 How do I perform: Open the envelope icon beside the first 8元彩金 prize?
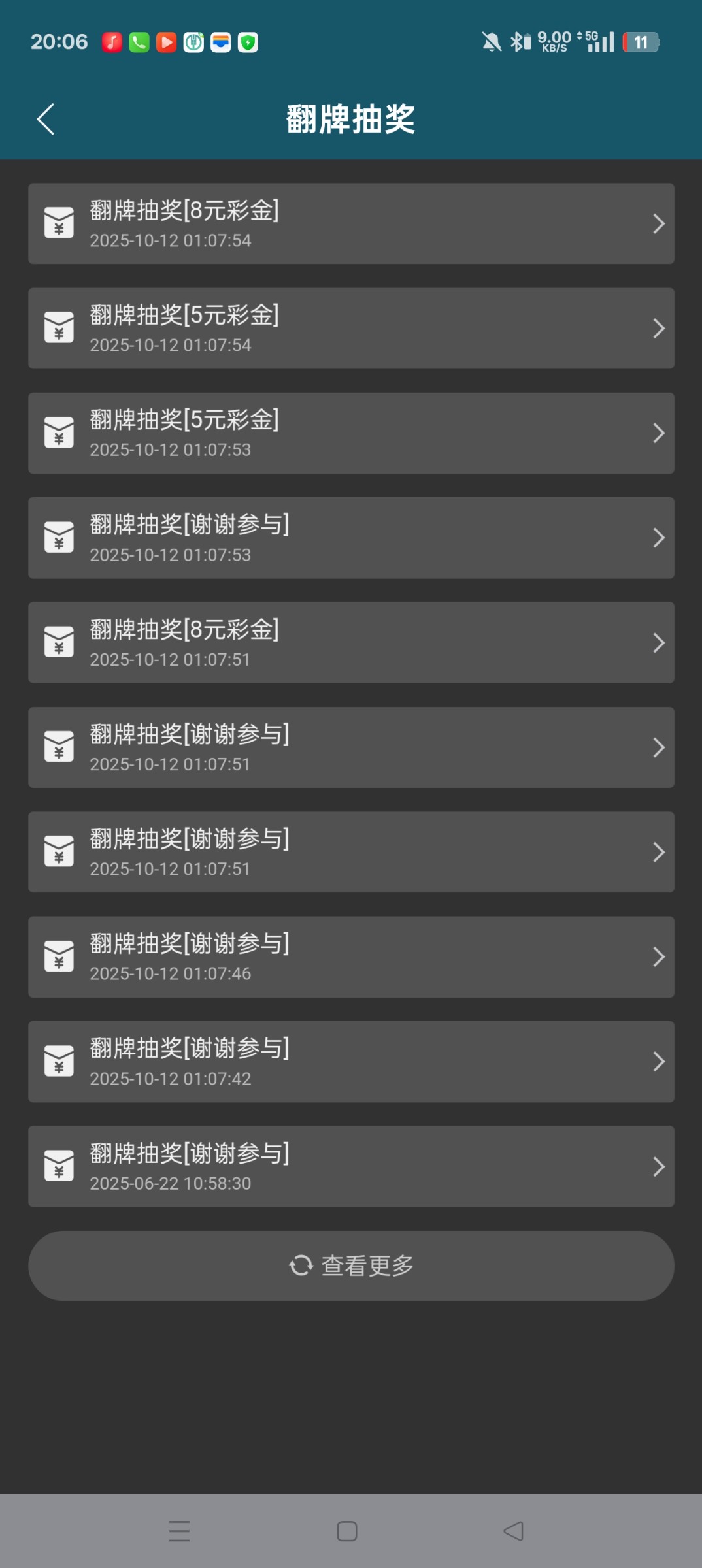coord(59,223)
